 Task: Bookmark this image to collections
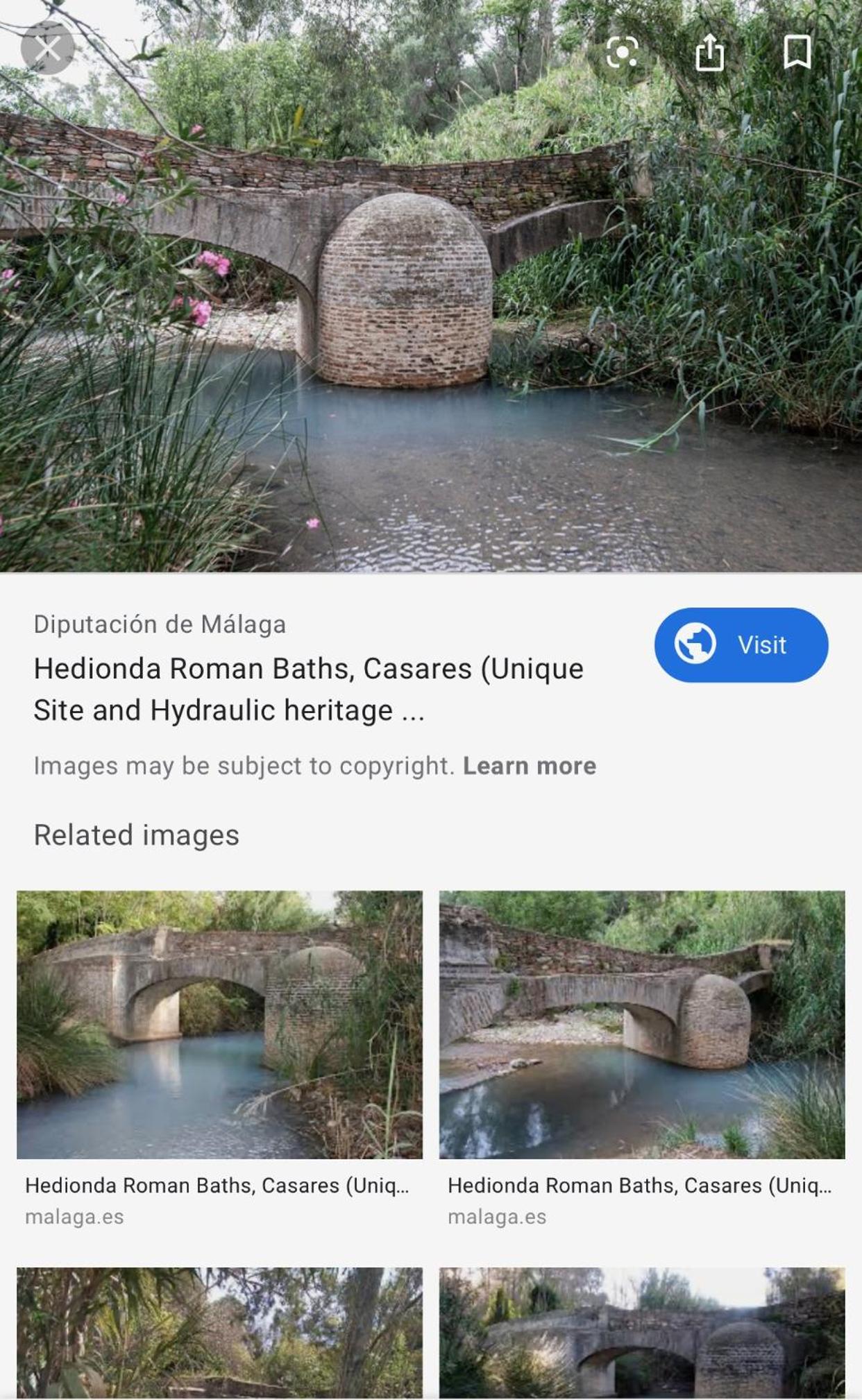pyautogui.click(x=797, y=52)
